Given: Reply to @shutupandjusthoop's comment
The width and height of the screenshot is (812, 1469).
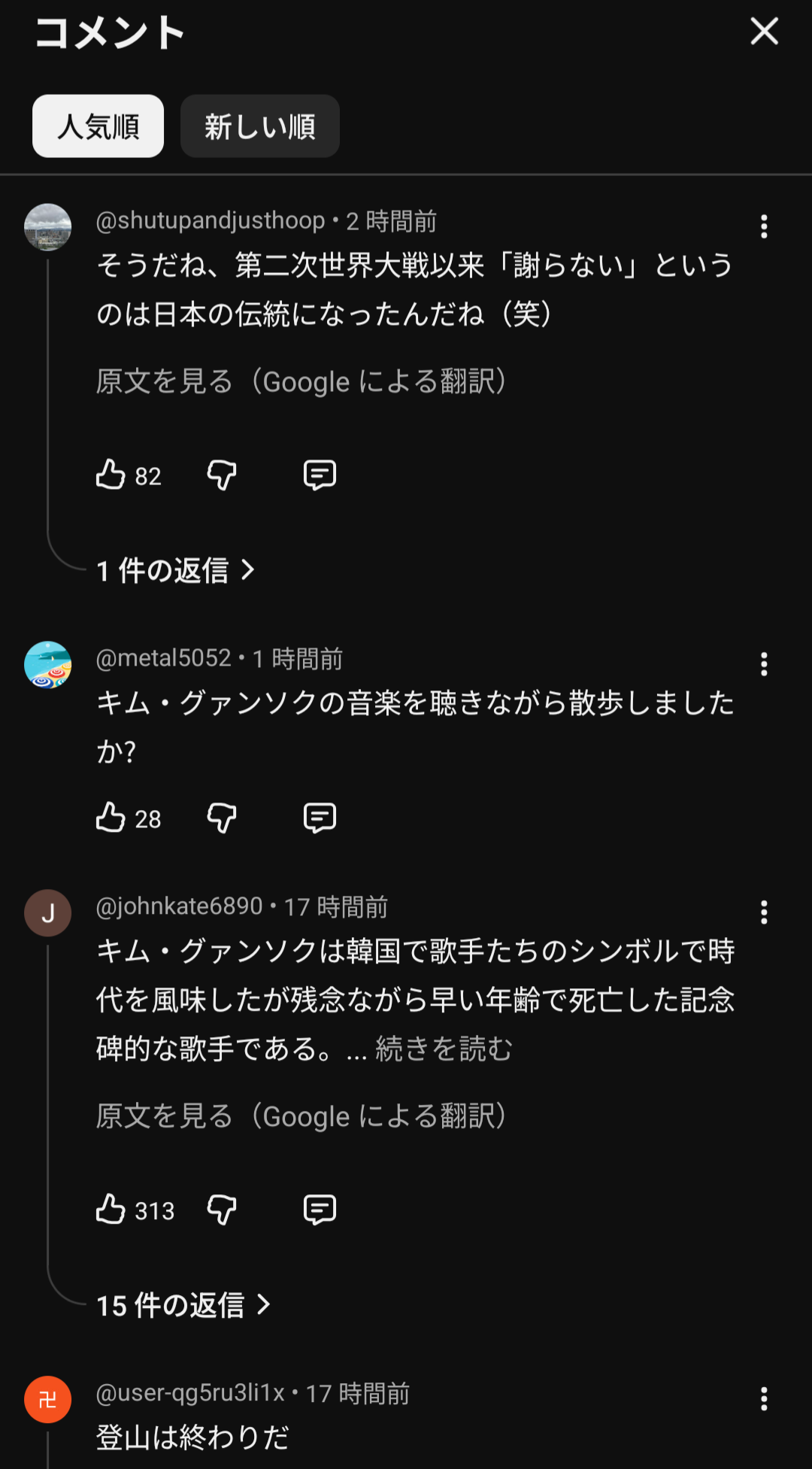Looking at the screenshot, I should 320,475.
